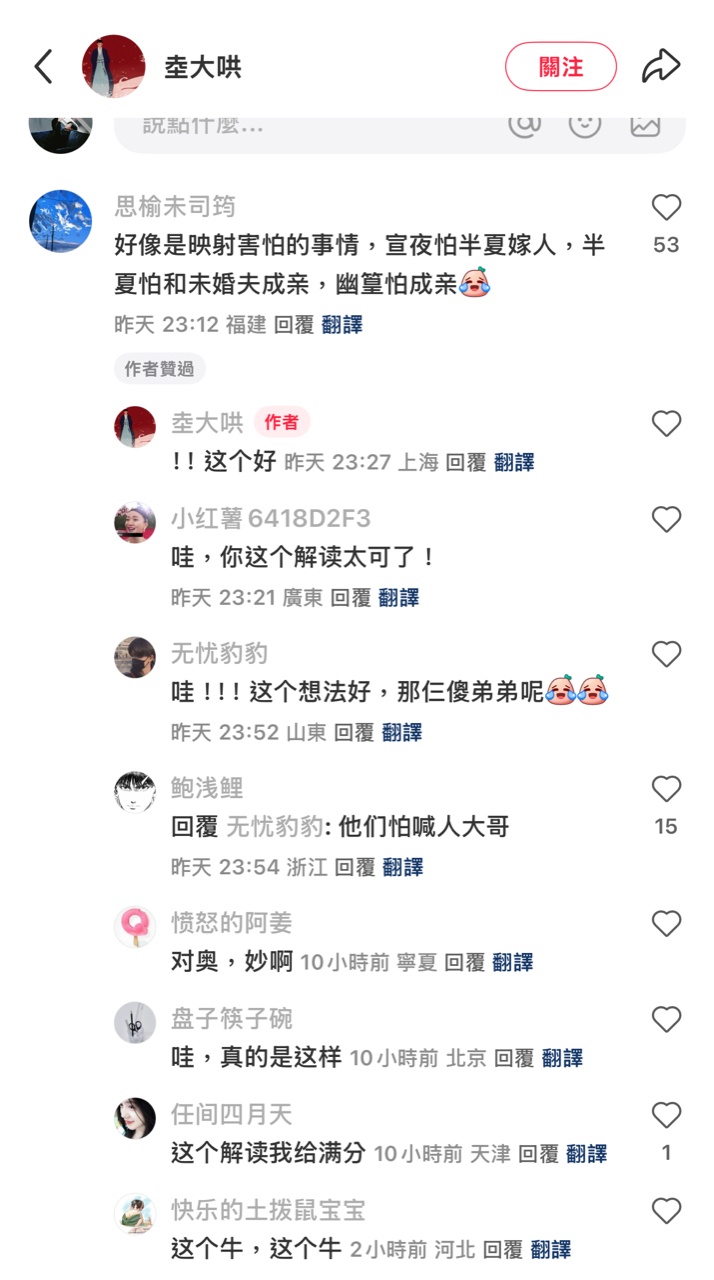Viewport: 714px width, 1280px height.
Task: Translate 思榆未司筠's comment
Action: (342, 324)
